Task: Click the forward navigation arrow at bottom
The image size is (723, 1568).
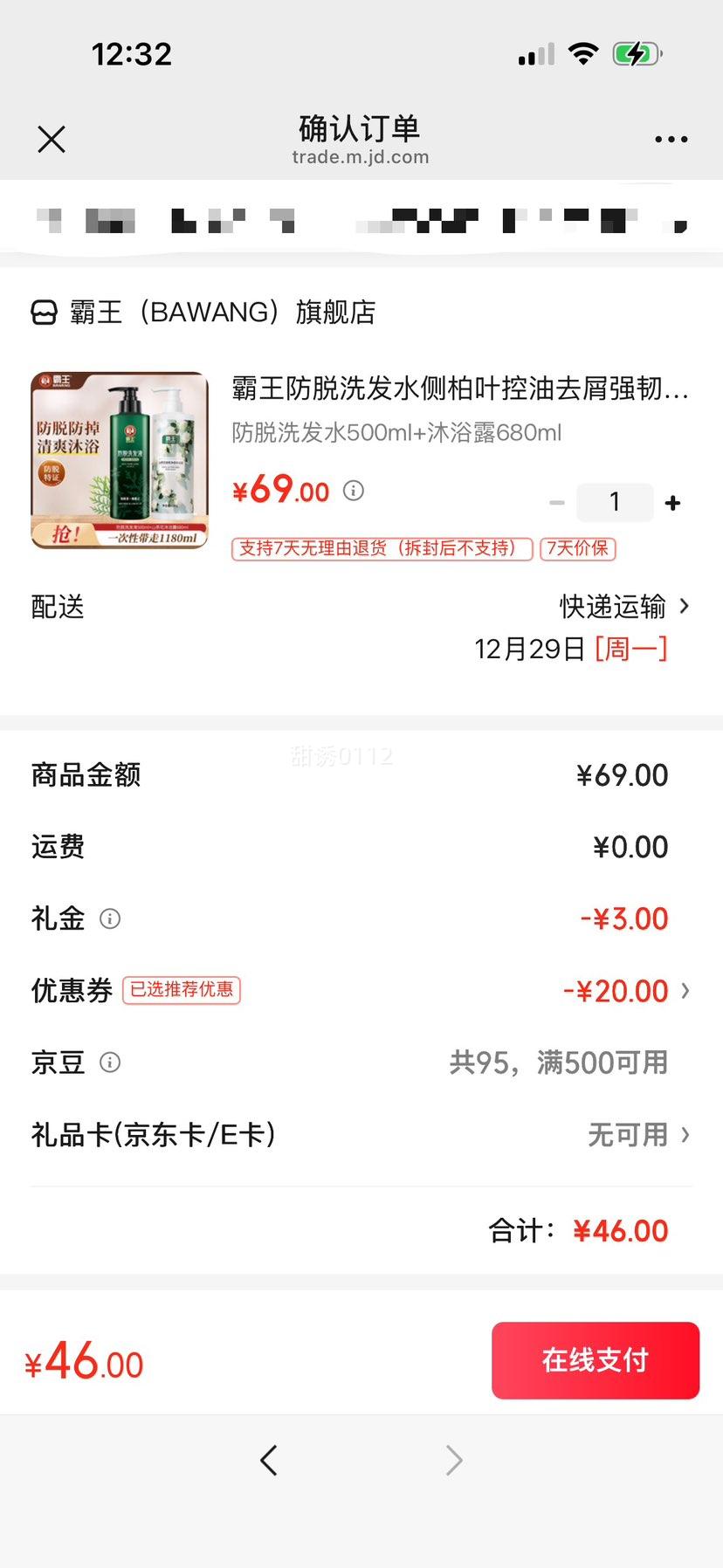Action: [453, 1460]
